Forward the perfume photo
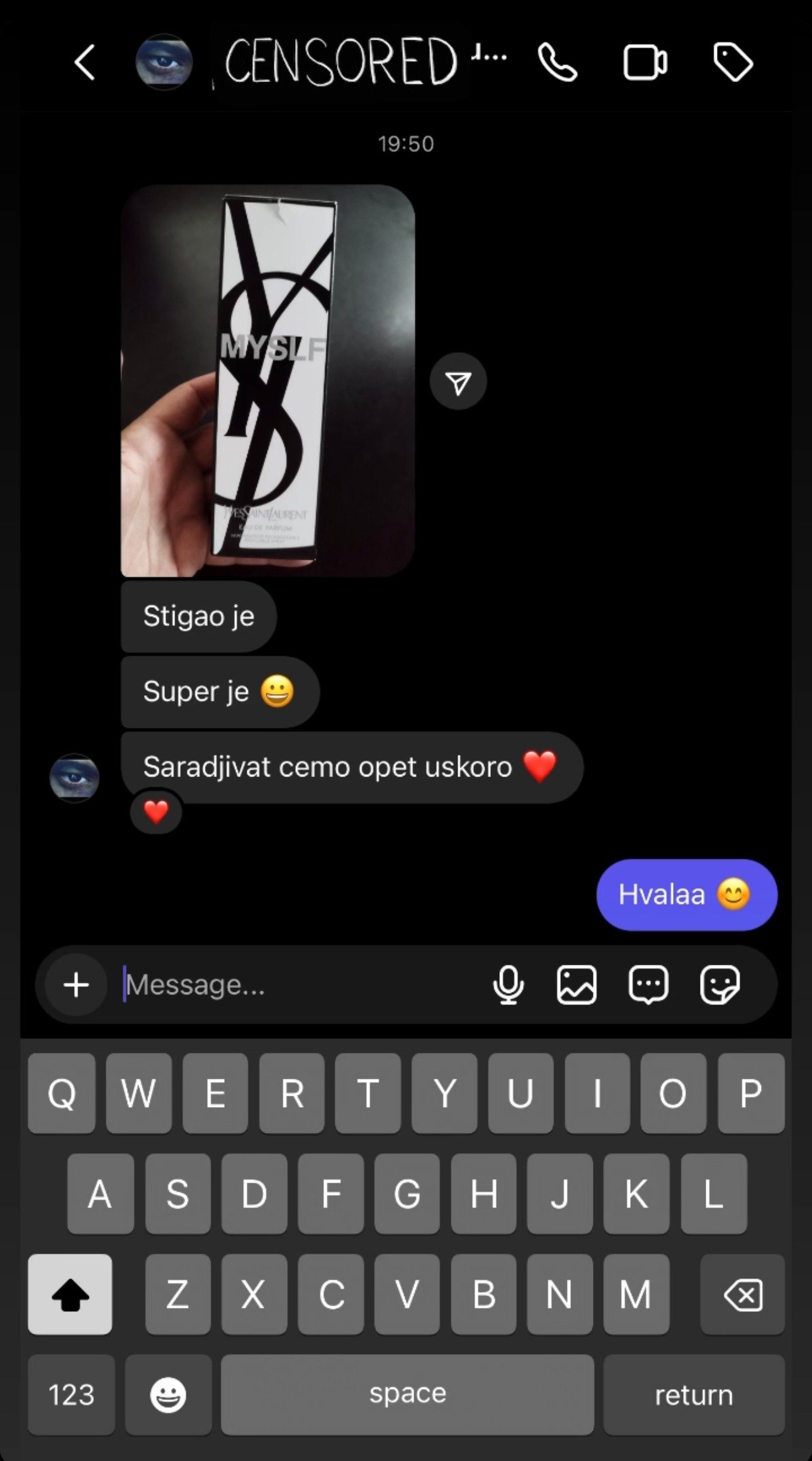812x1461 pixels. (458, 382)
